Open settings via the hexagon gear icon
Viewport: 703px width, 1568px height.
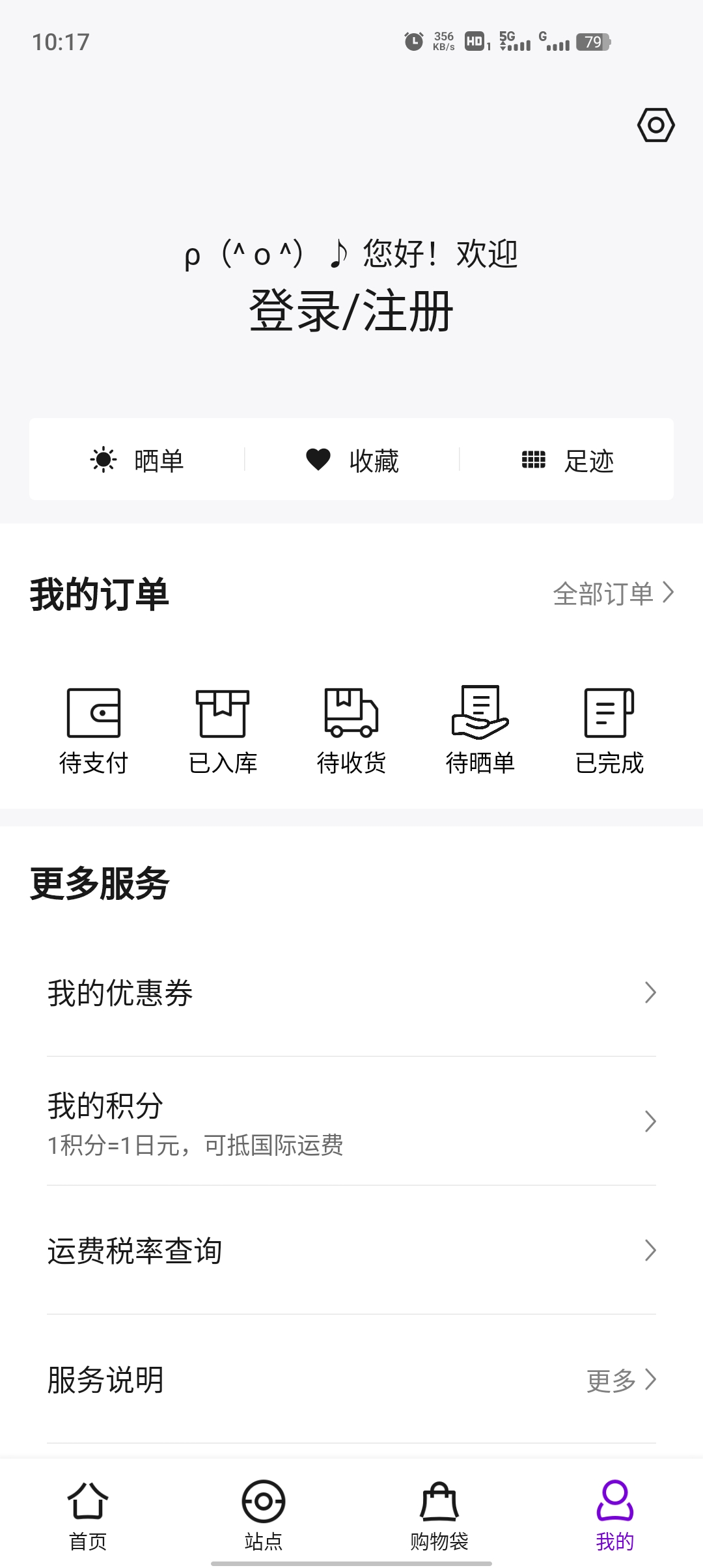point(655,125)
